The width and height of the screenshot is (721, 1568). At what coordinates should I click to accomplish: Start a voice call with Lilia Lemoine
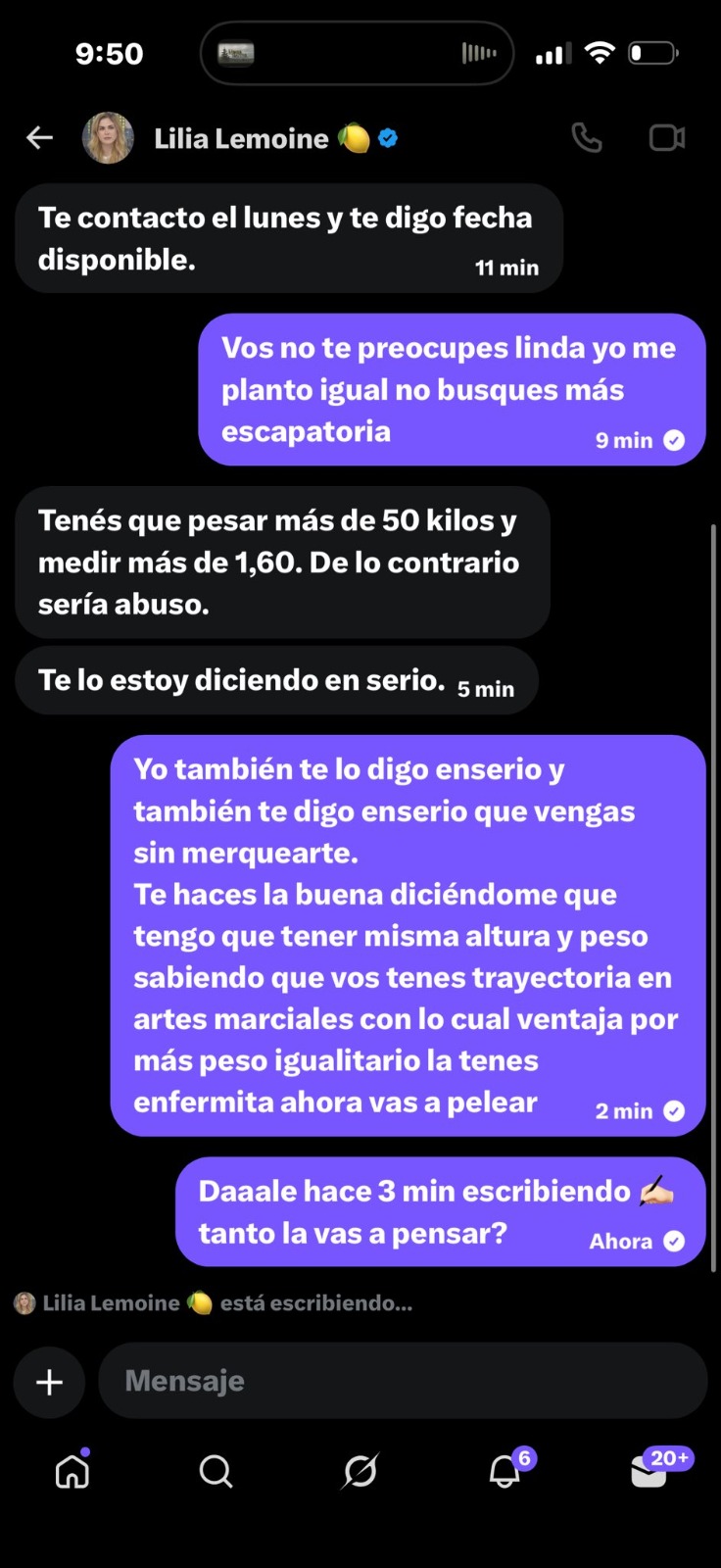coord(586,138)
